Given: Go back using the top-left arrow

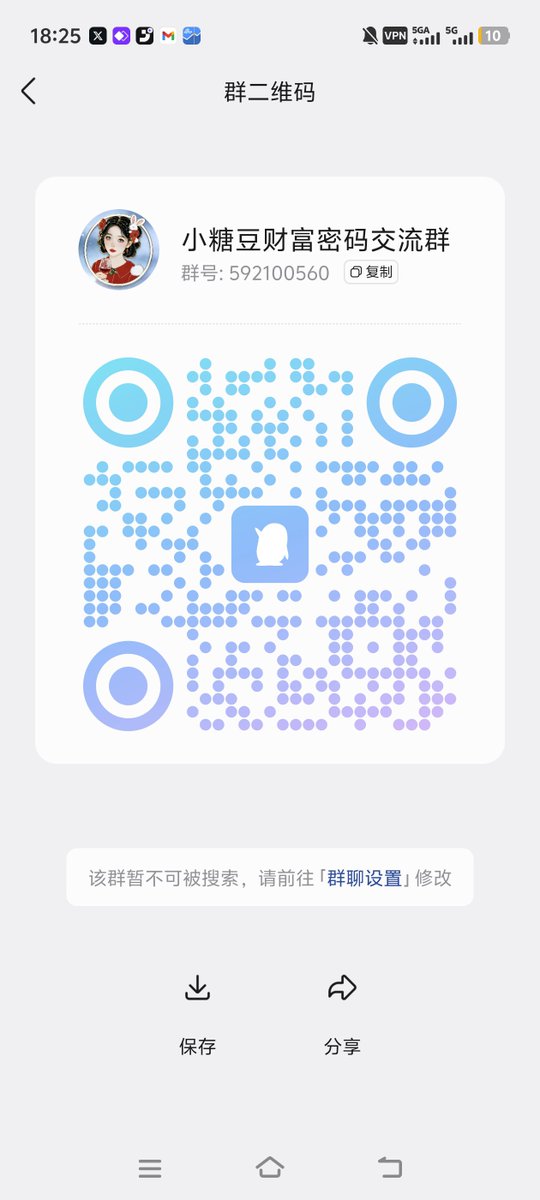Looking at the screenshot, I should (x=28, y=92).
